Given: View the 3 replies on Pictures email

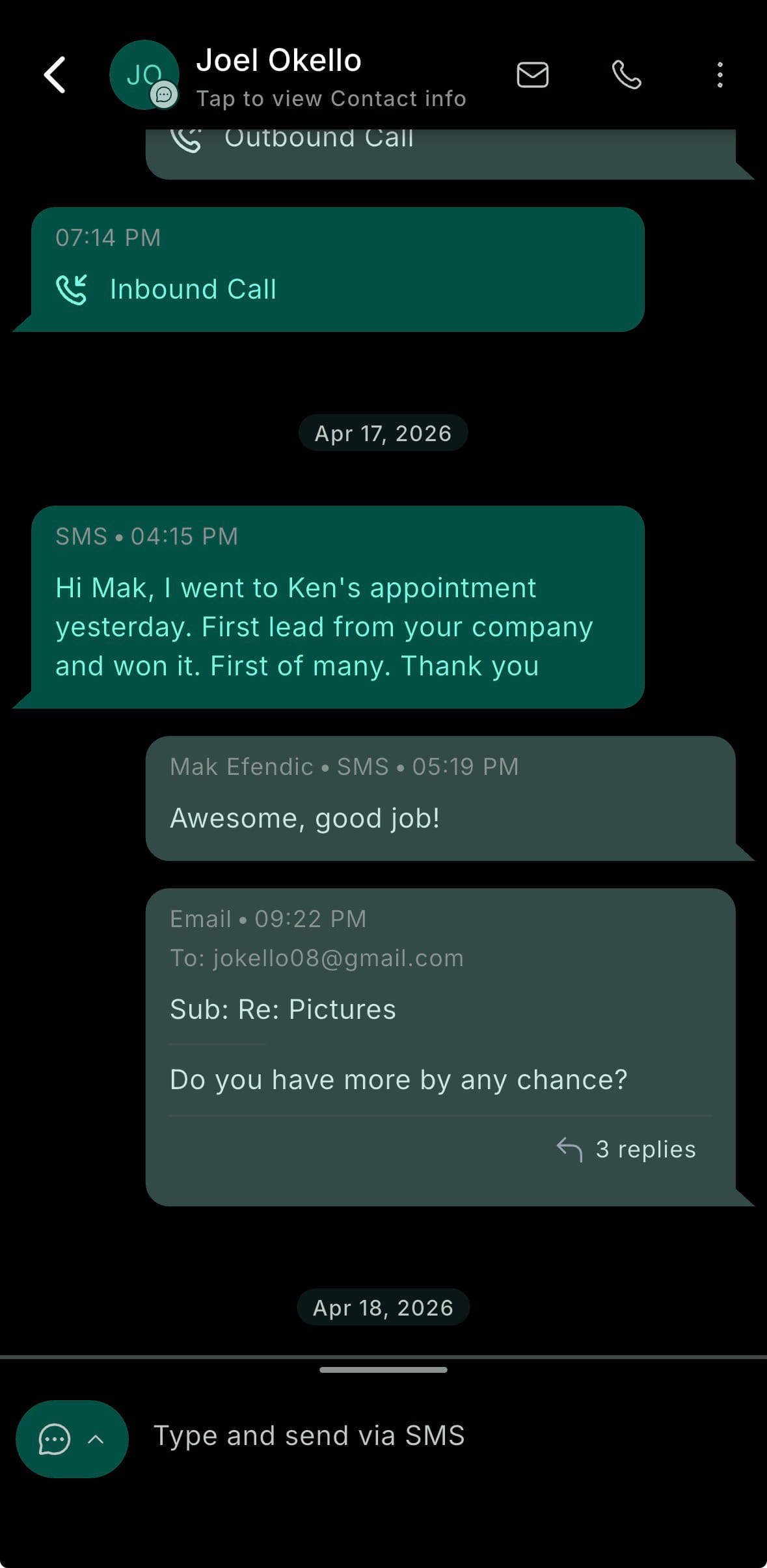Looking at the screenshot, I should click(x=626, y=1149).
